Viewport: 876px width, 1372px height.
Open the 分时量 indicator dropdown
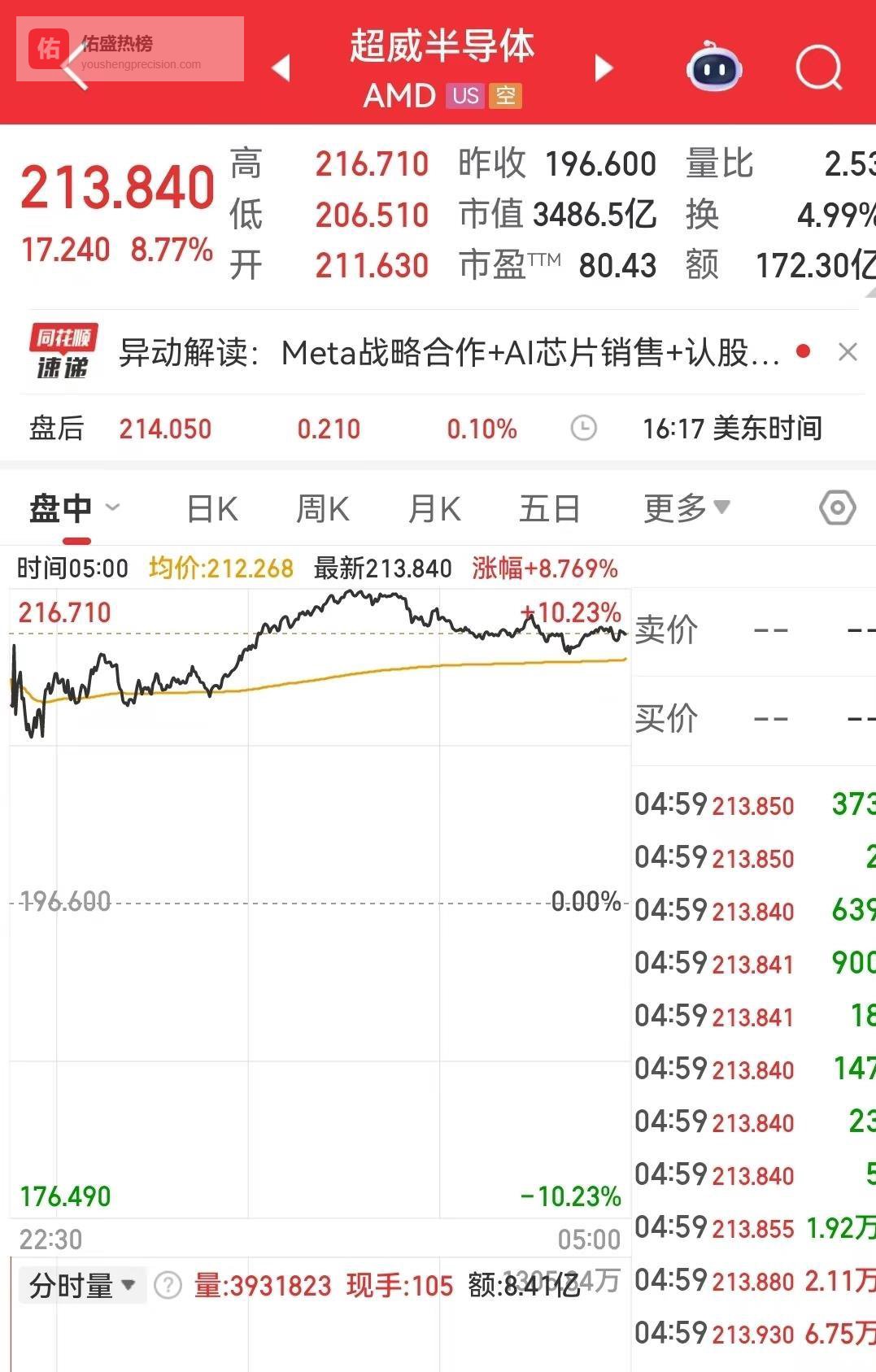[x=81, y=1286]
